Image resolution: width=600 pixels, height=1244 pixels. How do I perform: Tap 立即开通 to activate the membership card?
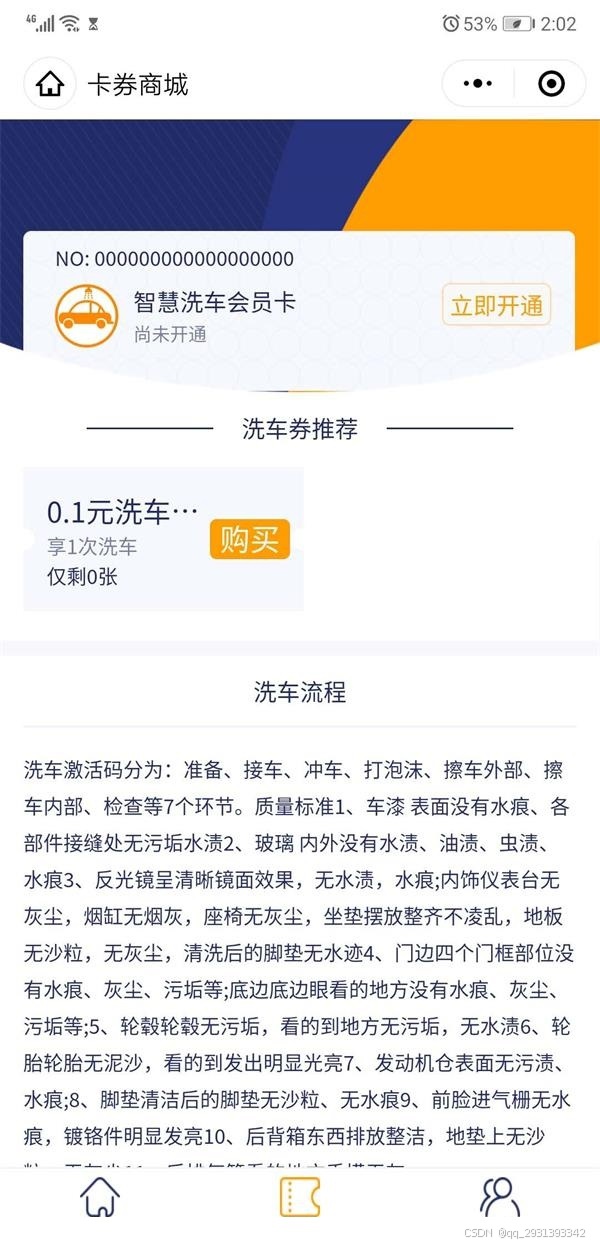(496, 306)
